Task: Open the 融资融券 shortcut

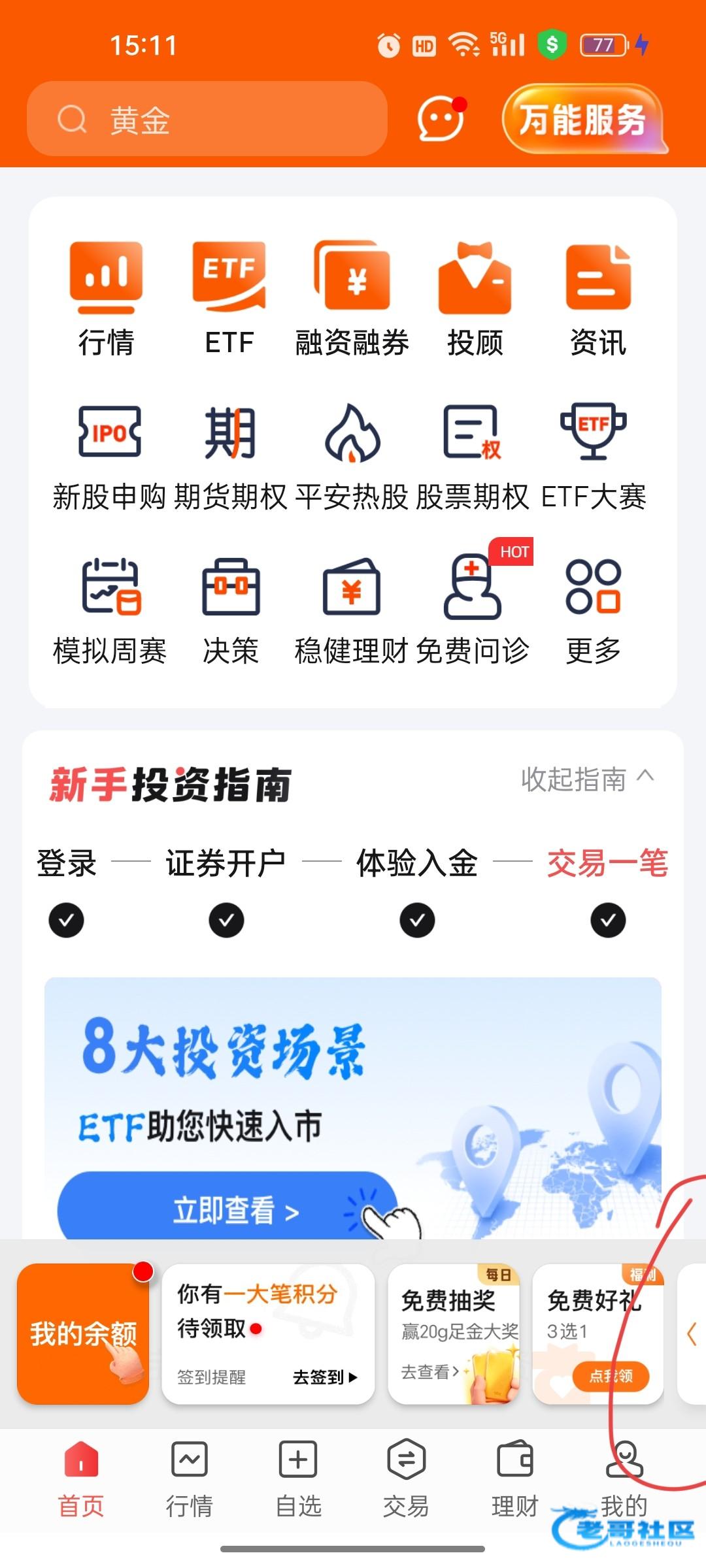Action: [x=352, y=298]
